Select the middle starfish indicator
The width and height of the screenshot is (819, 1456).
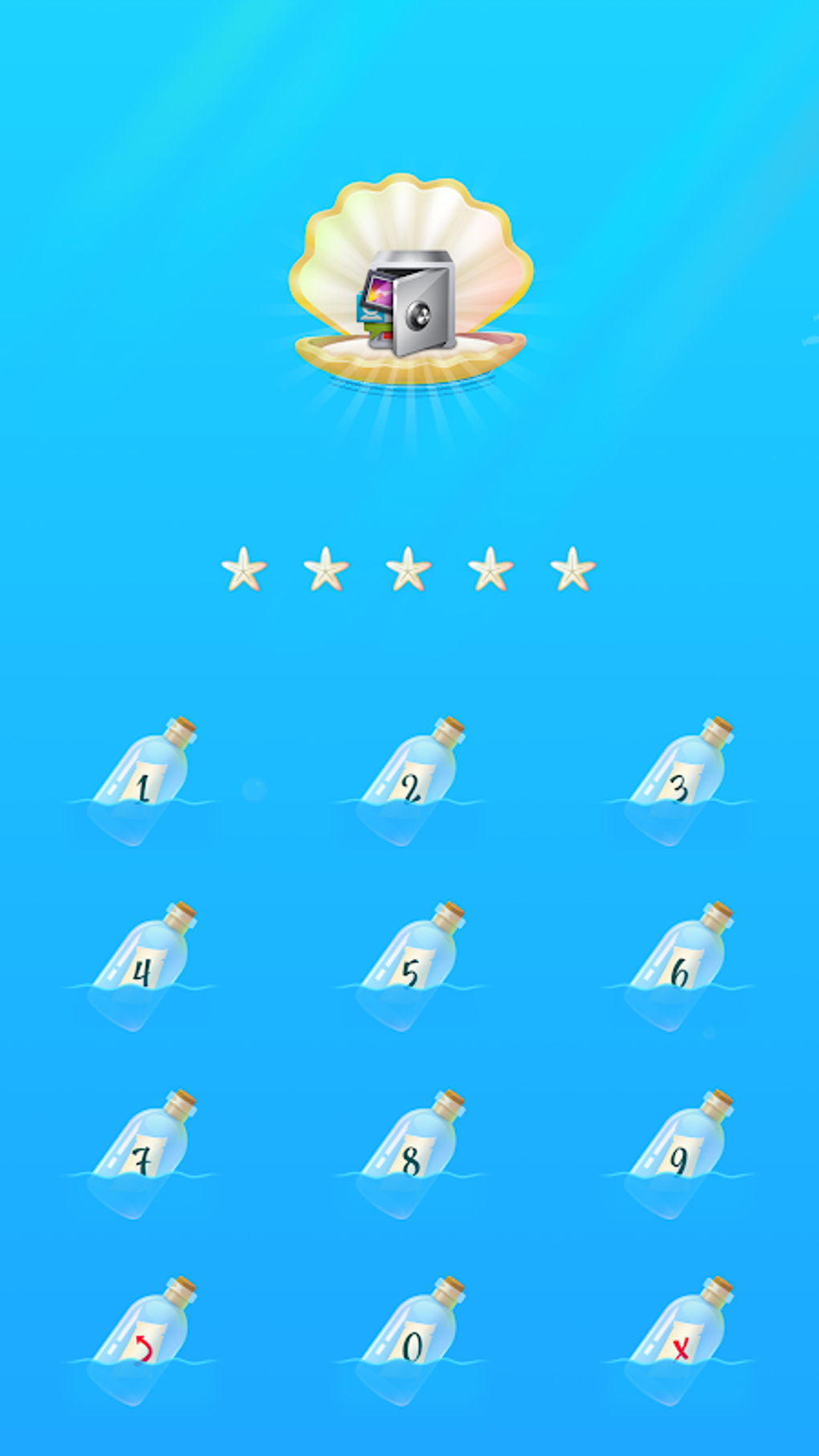[x=408, y=570]
